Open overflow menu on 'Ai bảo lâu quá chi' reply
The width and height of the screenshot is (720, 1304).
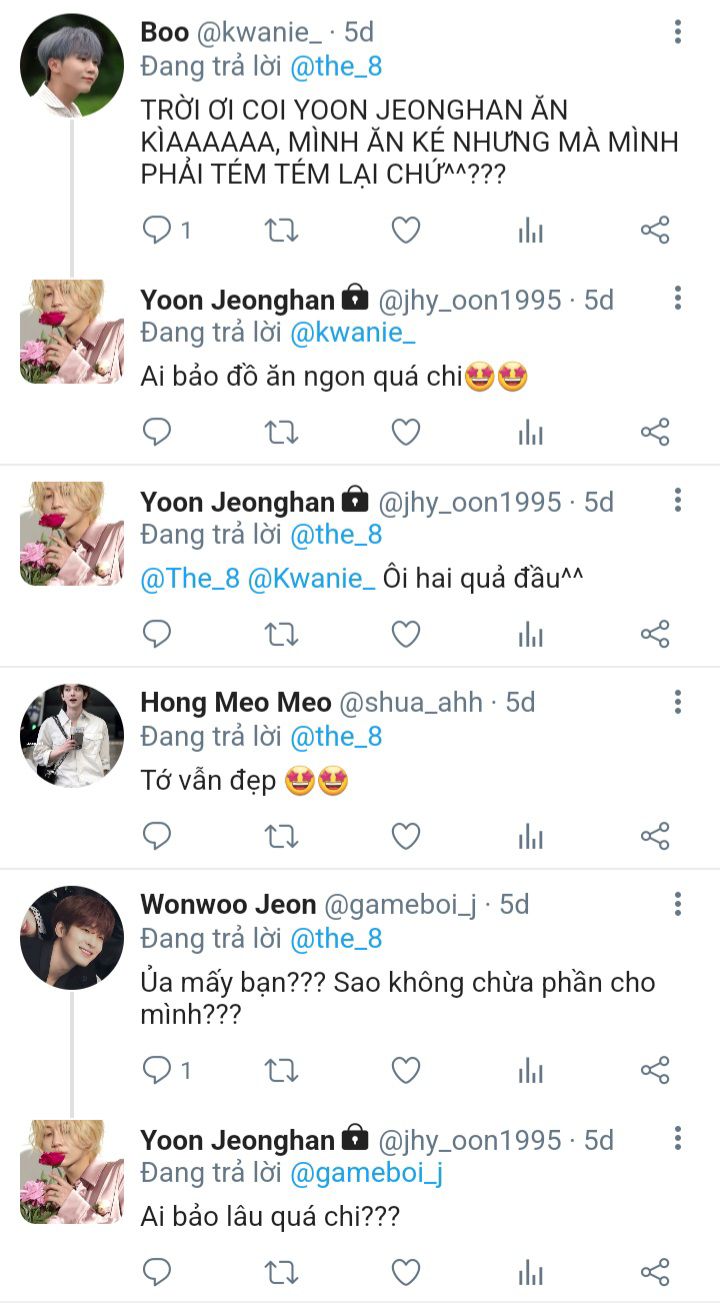coord(677,1139)
